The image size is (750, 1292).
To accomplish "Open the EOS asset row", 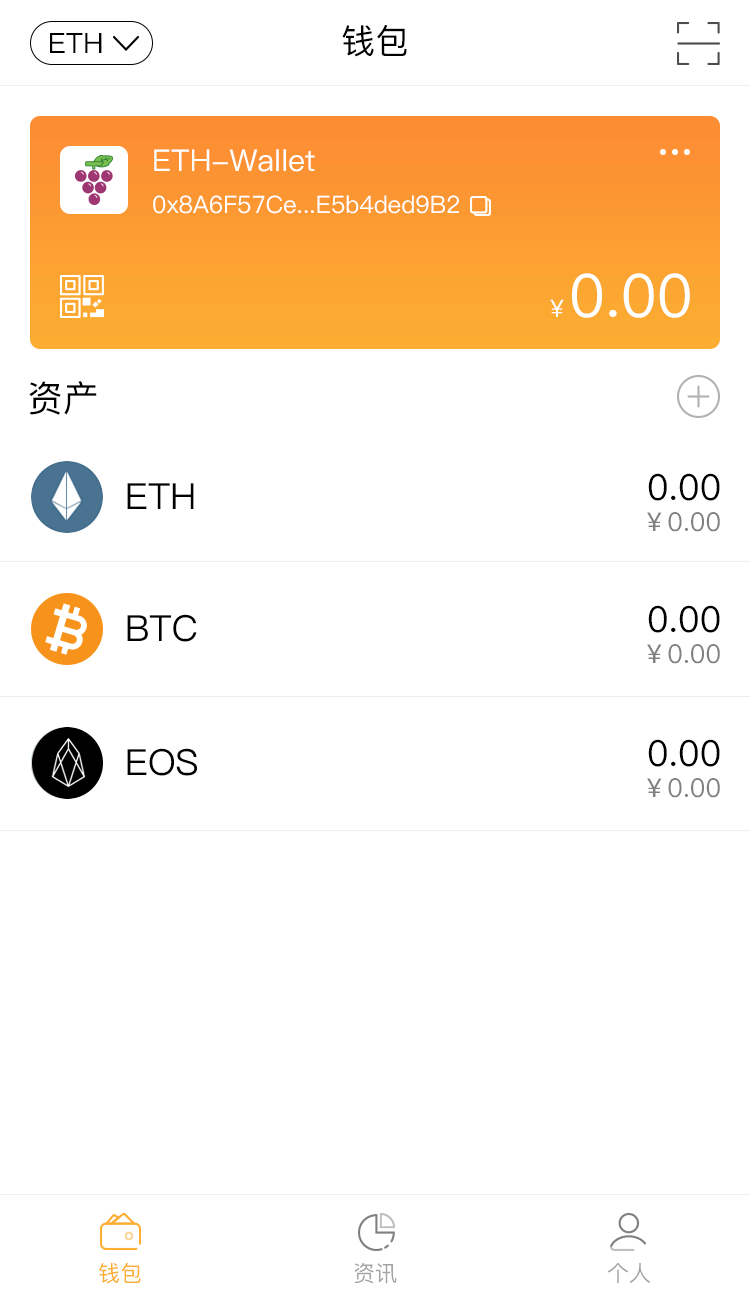I will 375,763.
